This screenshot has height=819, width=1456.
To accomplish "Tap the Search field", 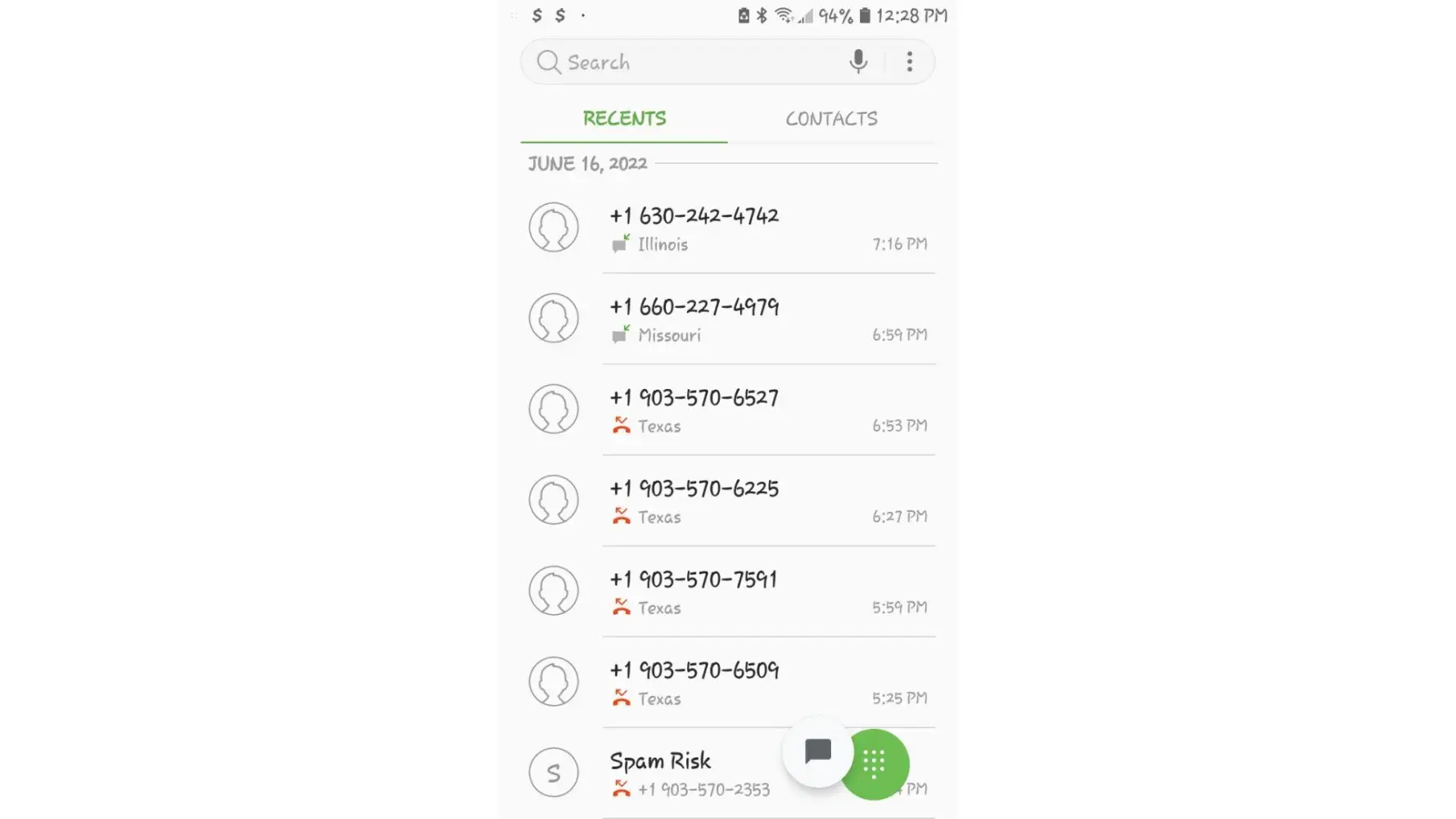I will point(688,62).
